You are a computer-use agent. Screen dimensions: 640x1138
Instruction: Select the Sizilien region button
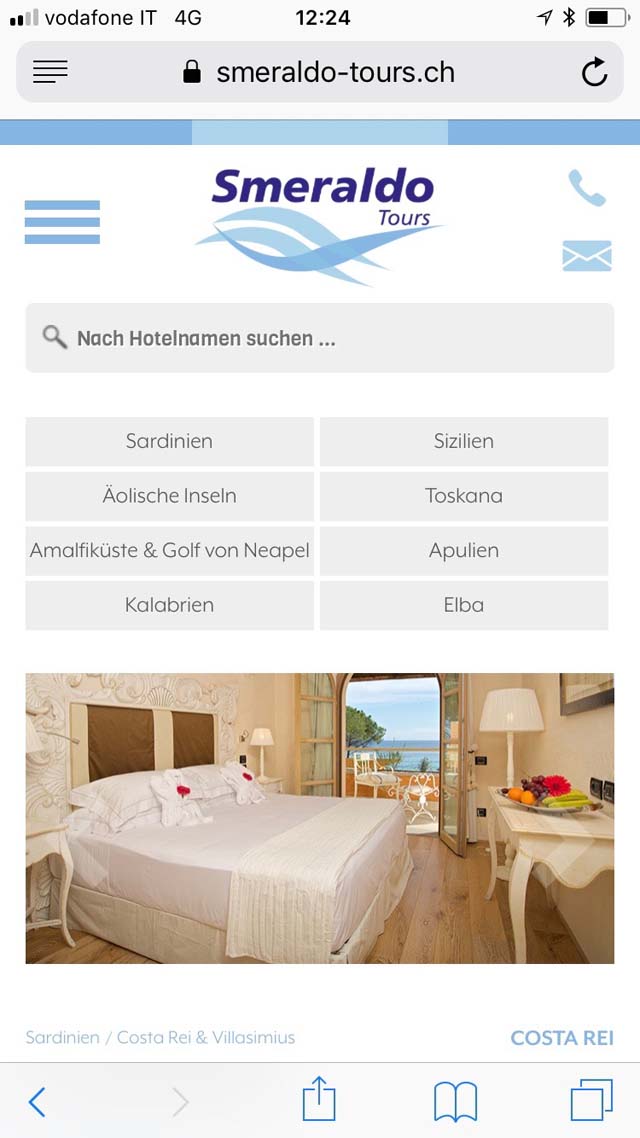point(464,441)
